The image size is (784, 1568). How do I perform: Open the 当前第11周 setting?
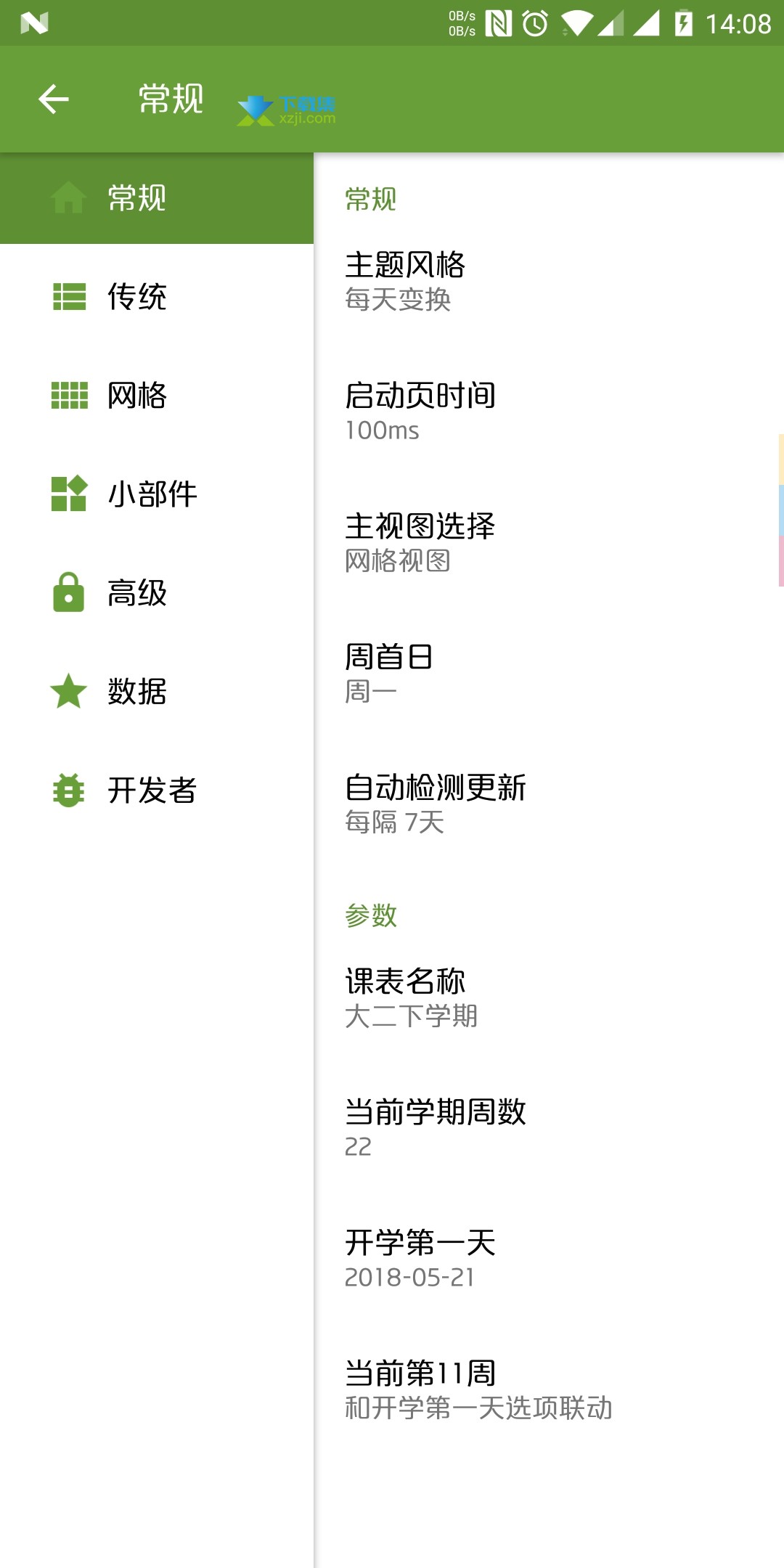pyautogui.click(x=549, y=1390)
